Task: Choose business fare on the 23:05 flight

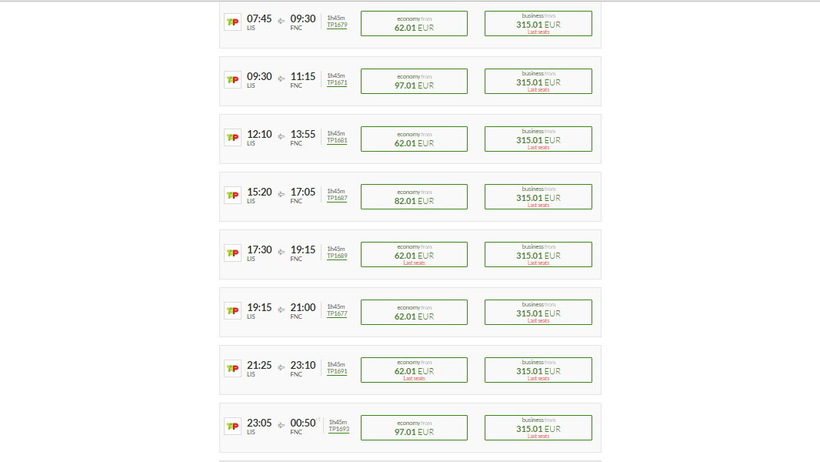Action: [537, 428]
